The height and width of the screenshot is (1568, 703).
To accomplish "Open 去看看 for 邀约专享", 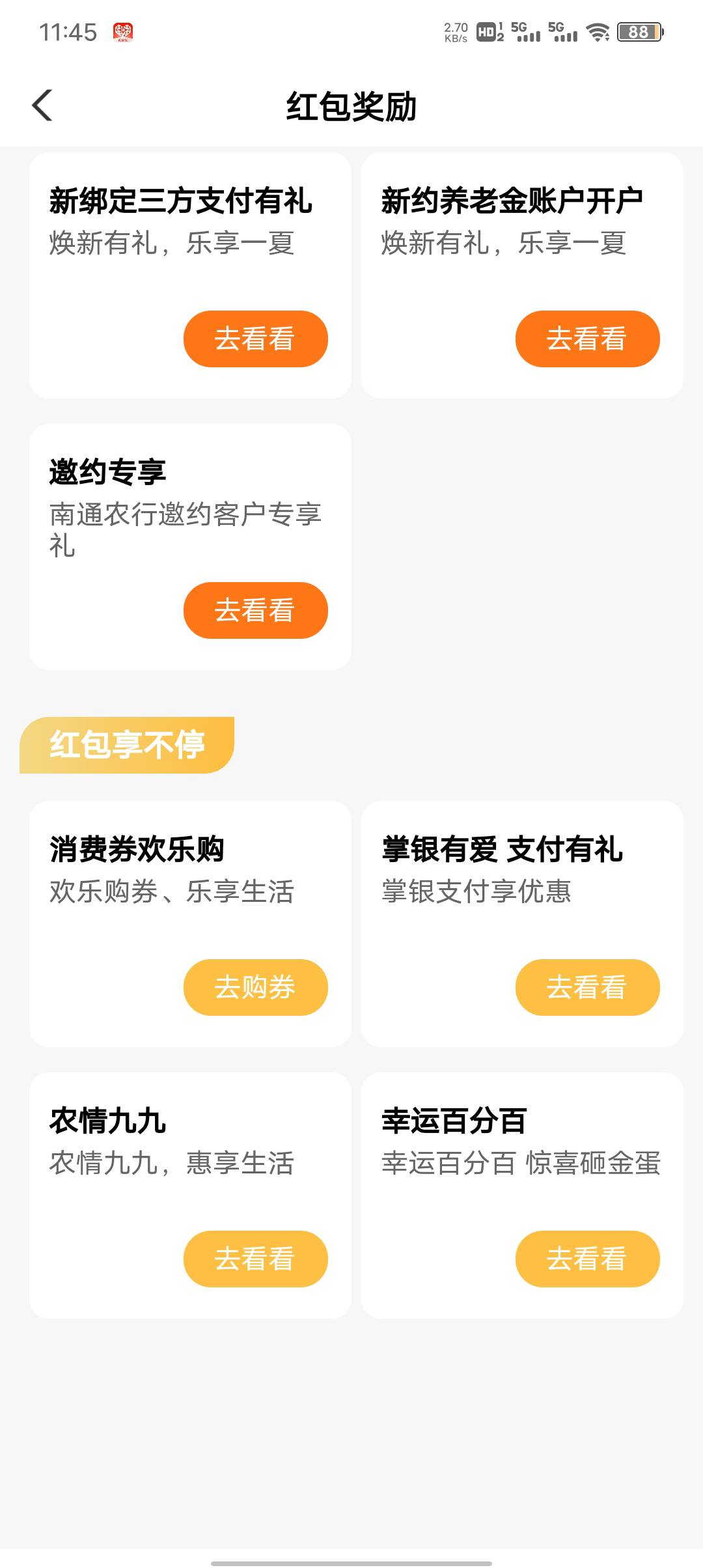I will pos(256,610).
